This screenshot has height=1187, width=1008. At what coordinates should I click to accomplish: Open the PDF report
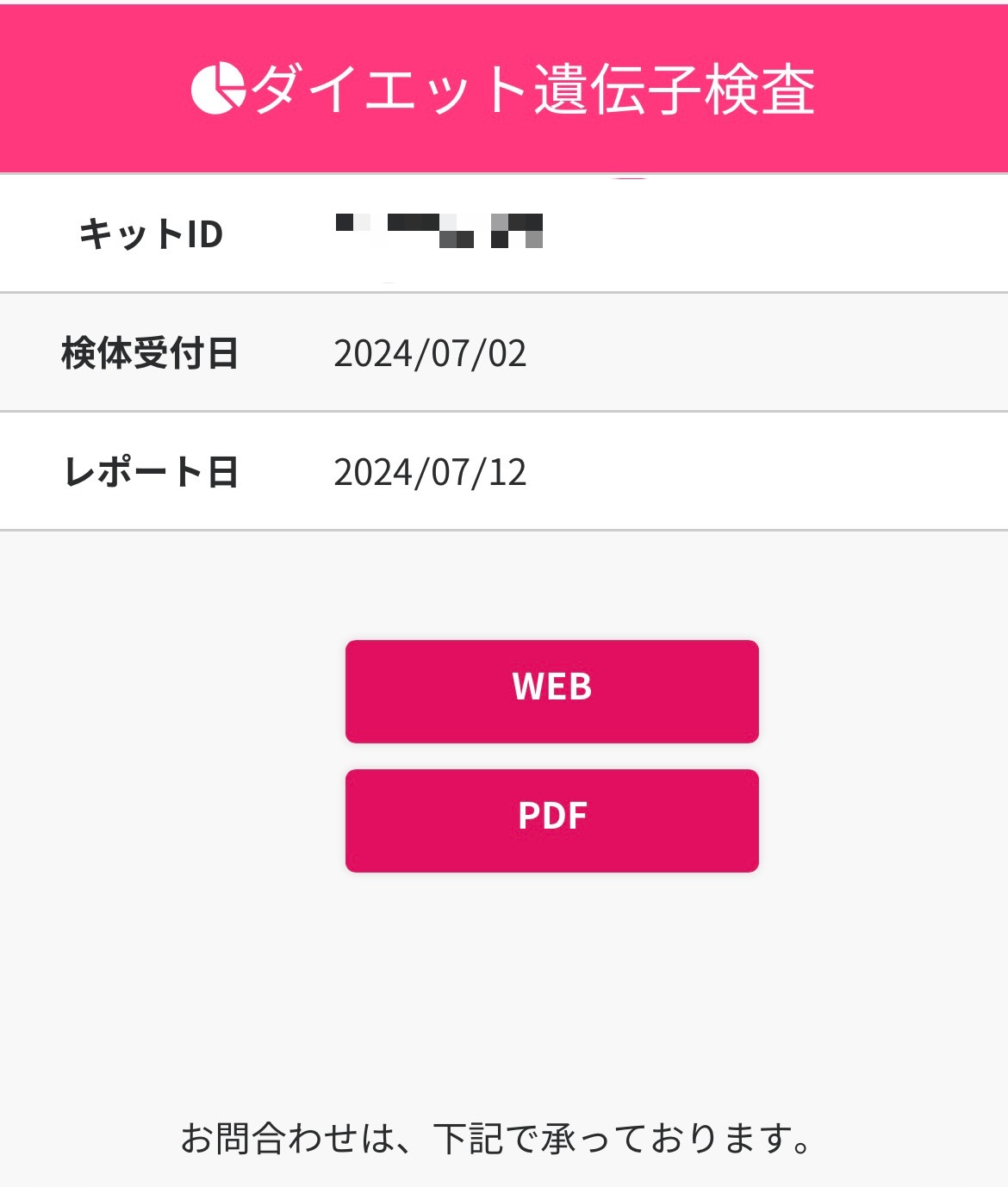point(551,820)
